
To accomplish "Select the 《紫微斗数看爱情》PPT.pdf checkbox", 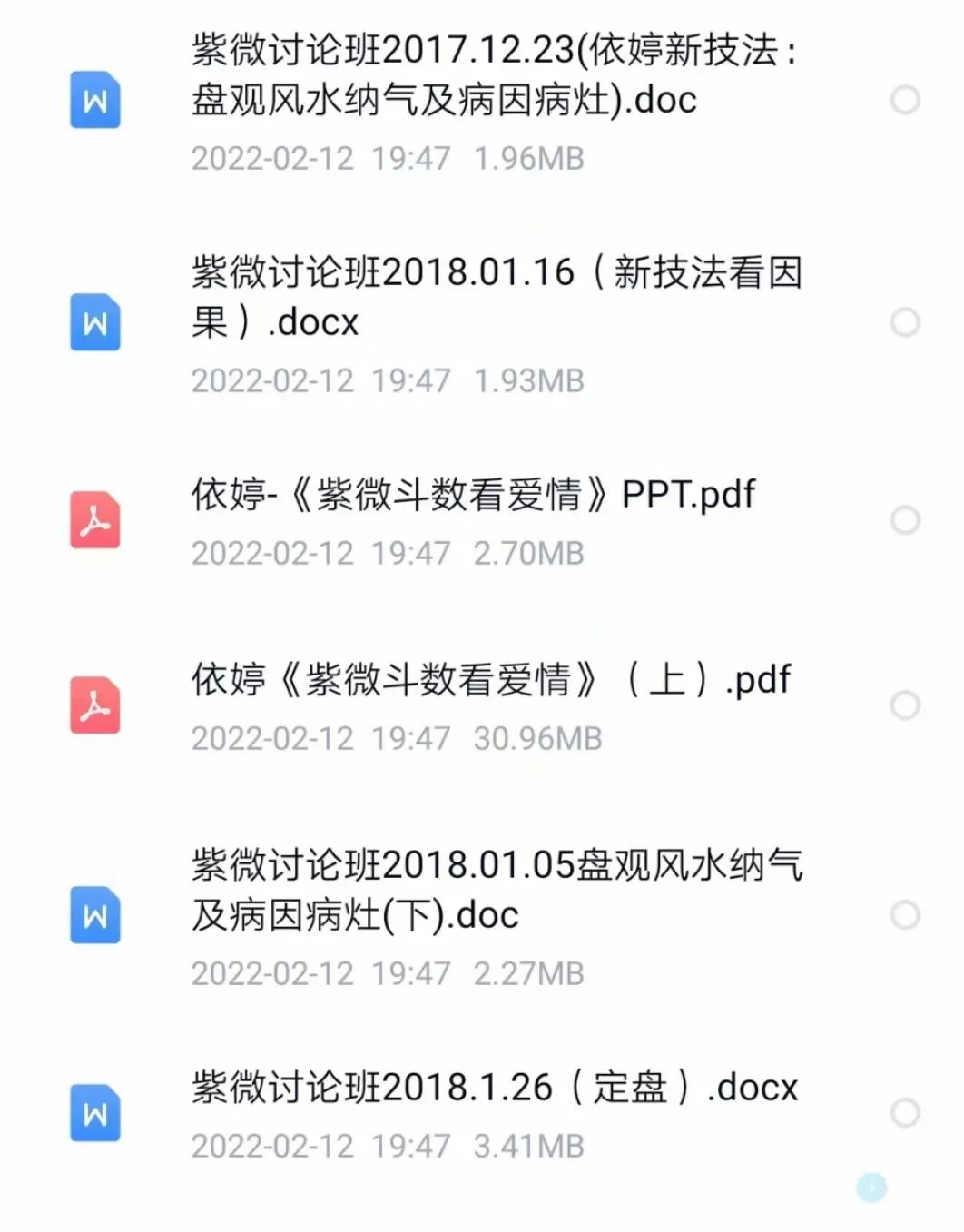I will 905,520.
